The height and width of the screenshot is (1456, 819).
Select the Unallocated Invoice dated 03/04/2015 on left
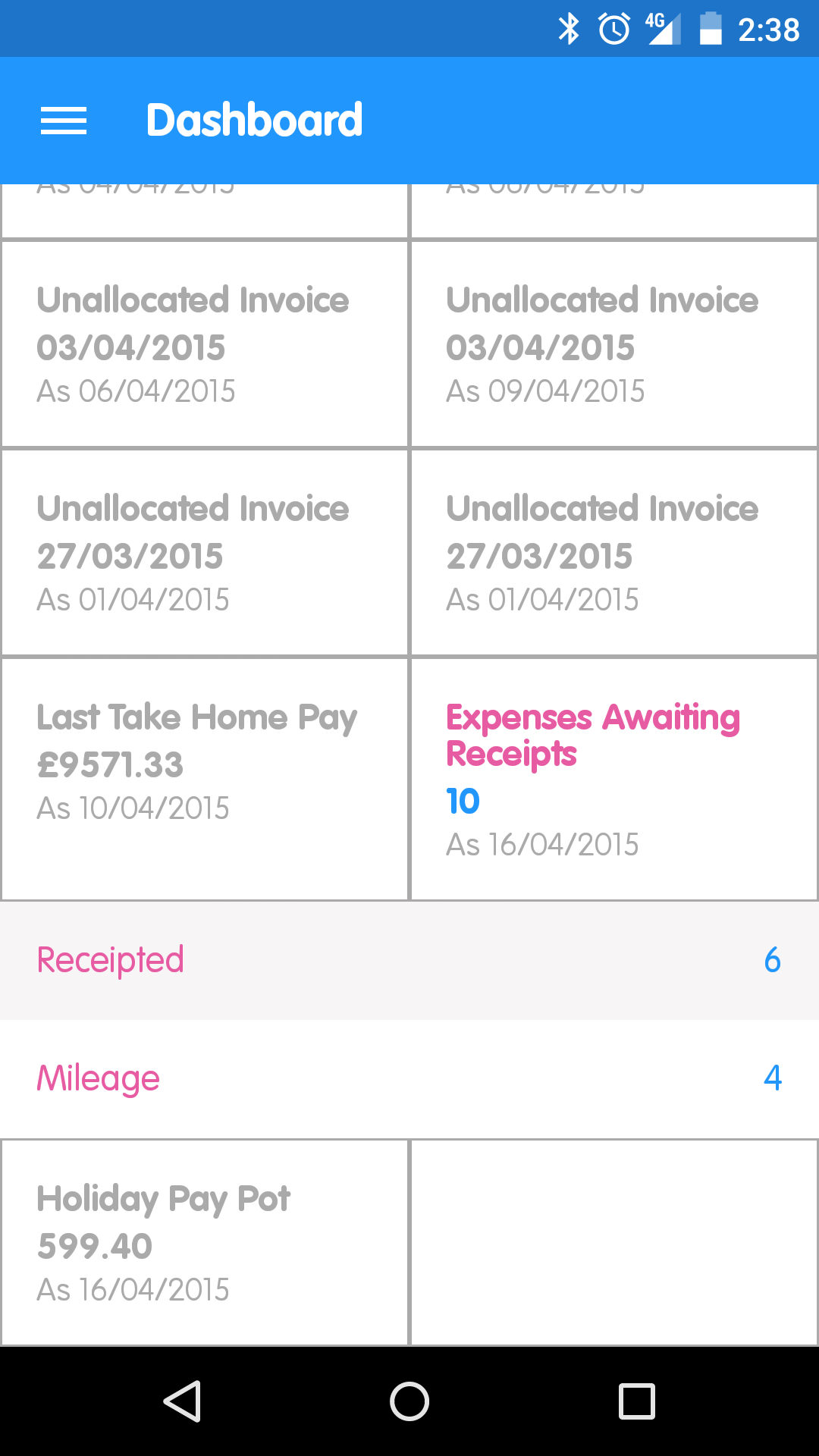point(205,343)
